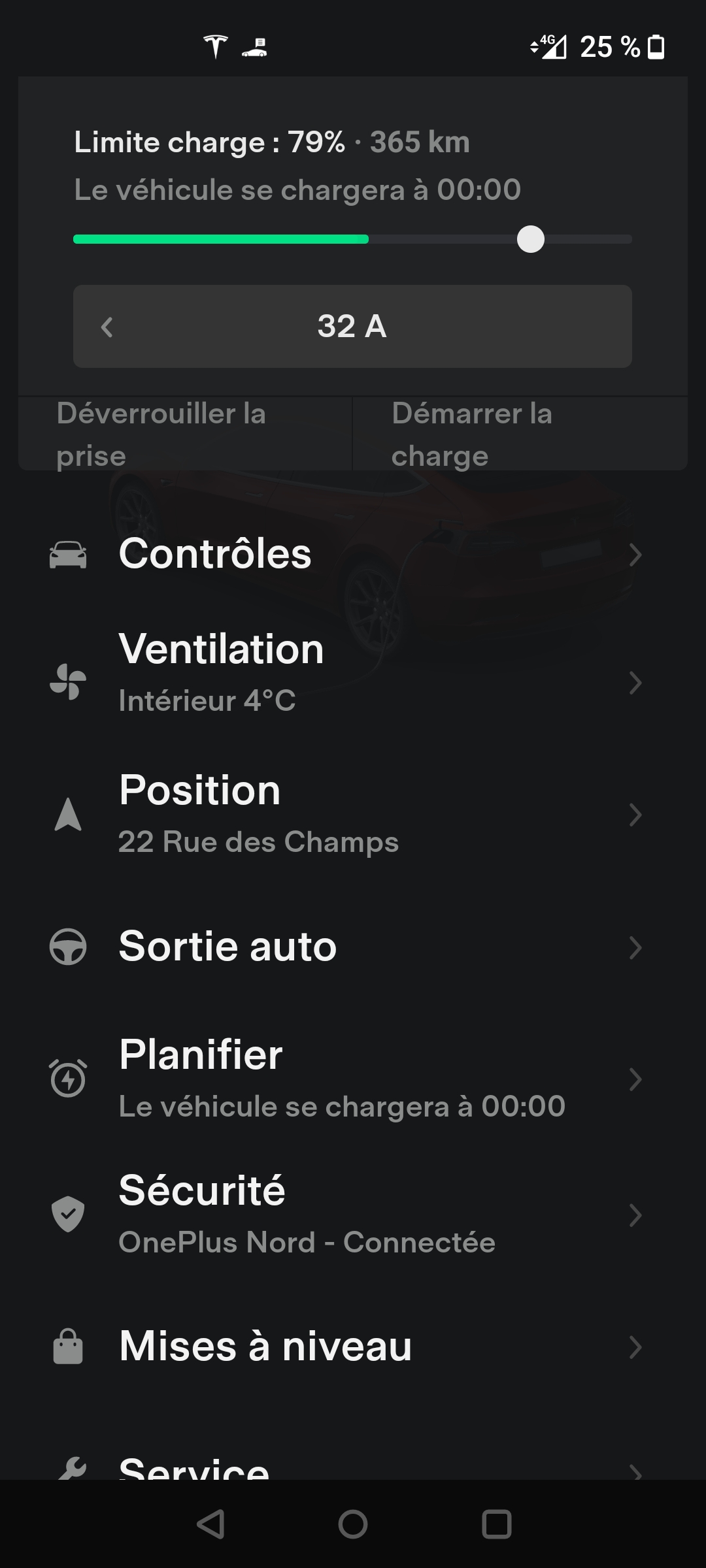Image resolution: width=706 pixels, height=1568 pixels.
Task: Tap Déverrouiller la prise button
Action: point(185,434)
